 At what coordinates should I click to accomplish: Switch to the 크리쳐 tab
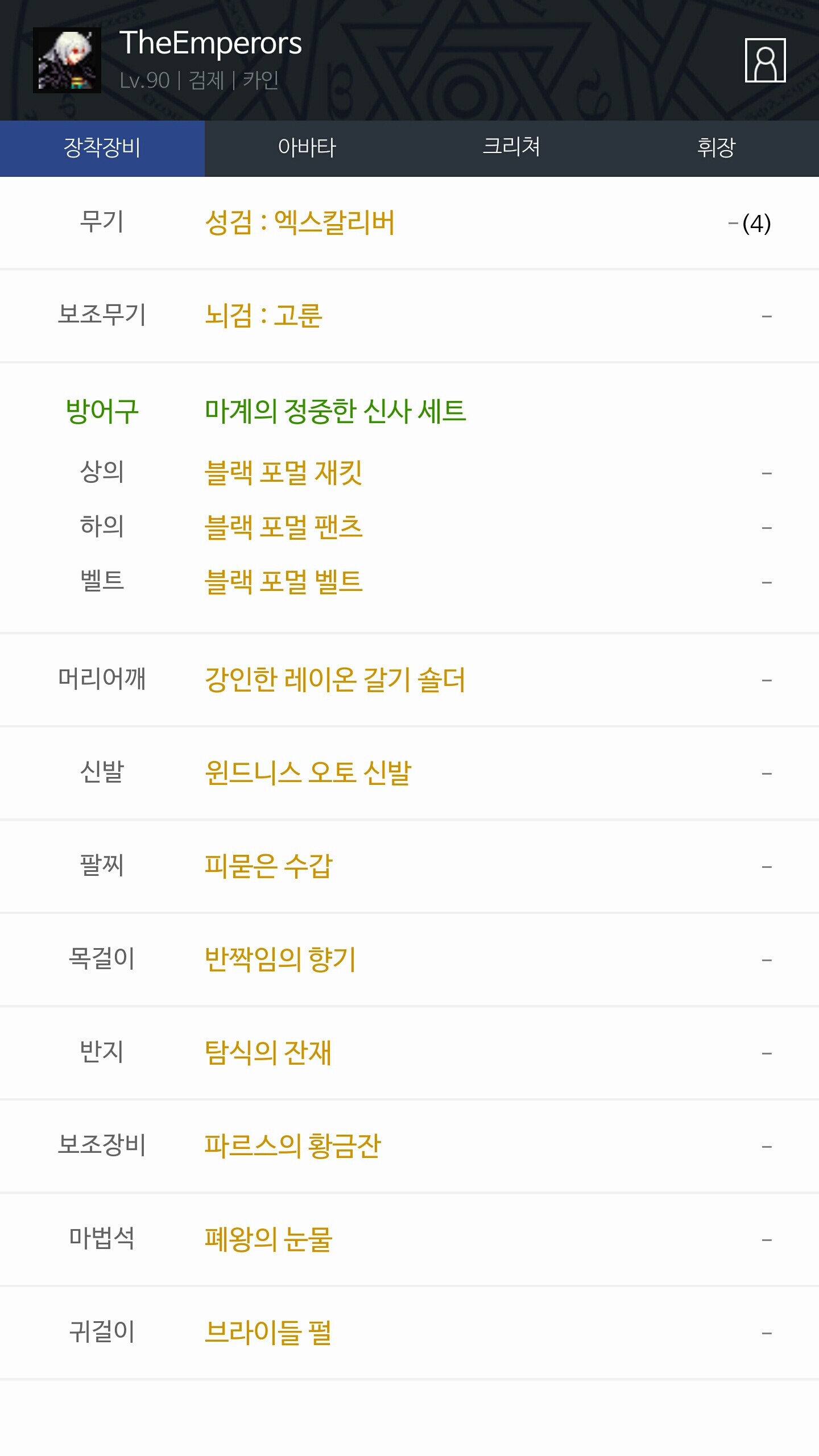pos(512,148)
